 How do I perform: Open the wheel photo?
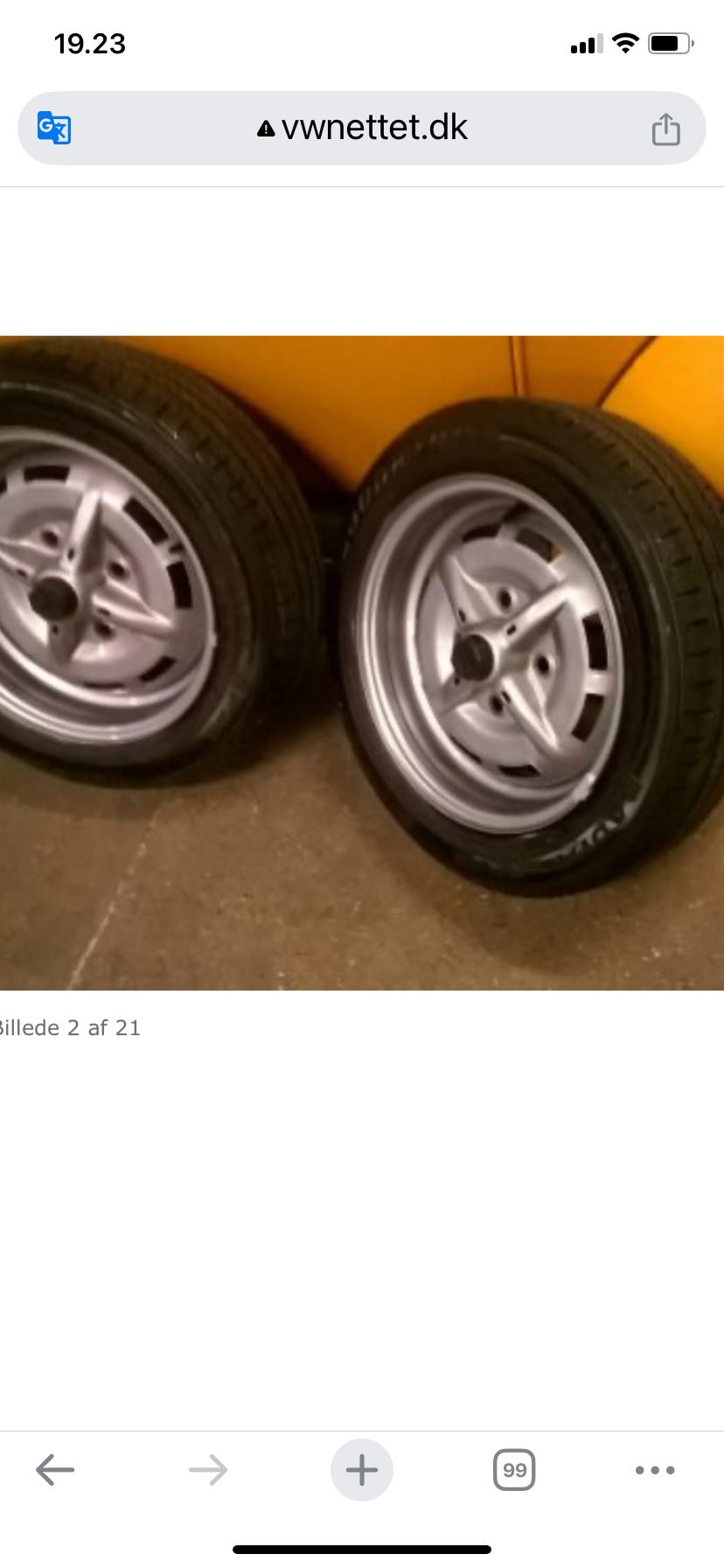pyautogui.click(x=362, y=662)
